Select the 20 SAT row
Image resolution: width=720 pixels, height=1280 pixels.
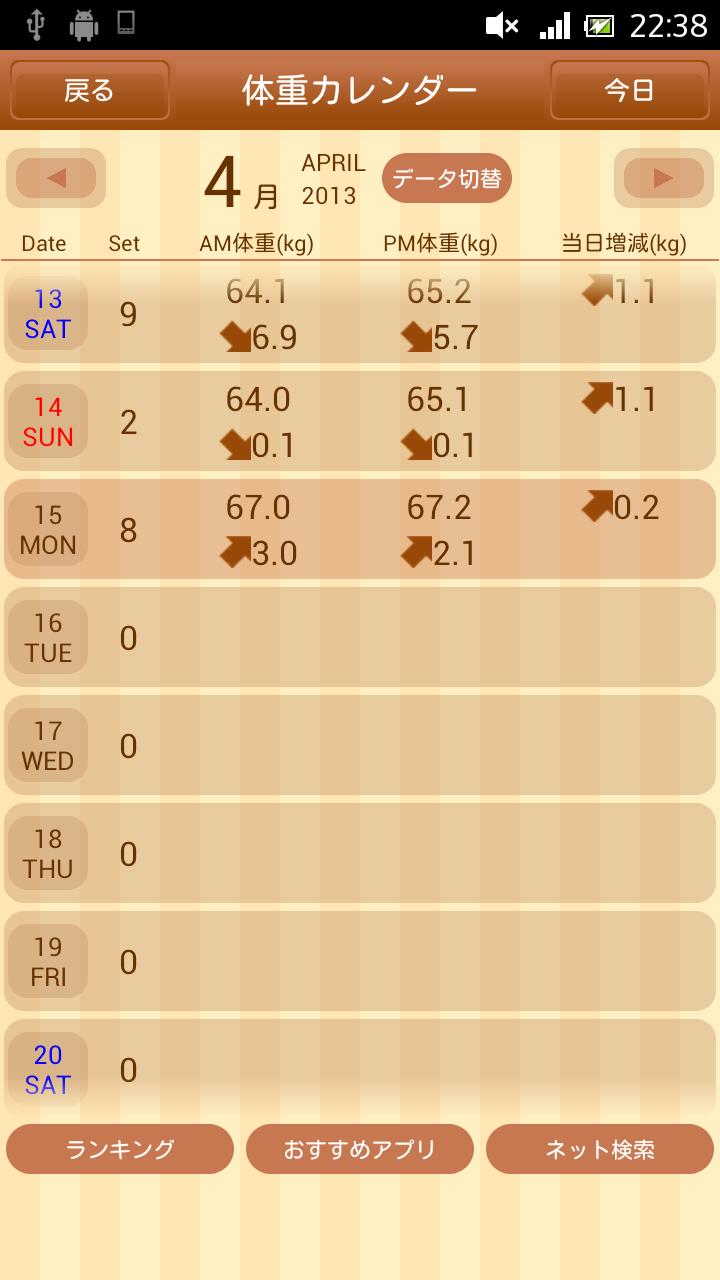360,1068
